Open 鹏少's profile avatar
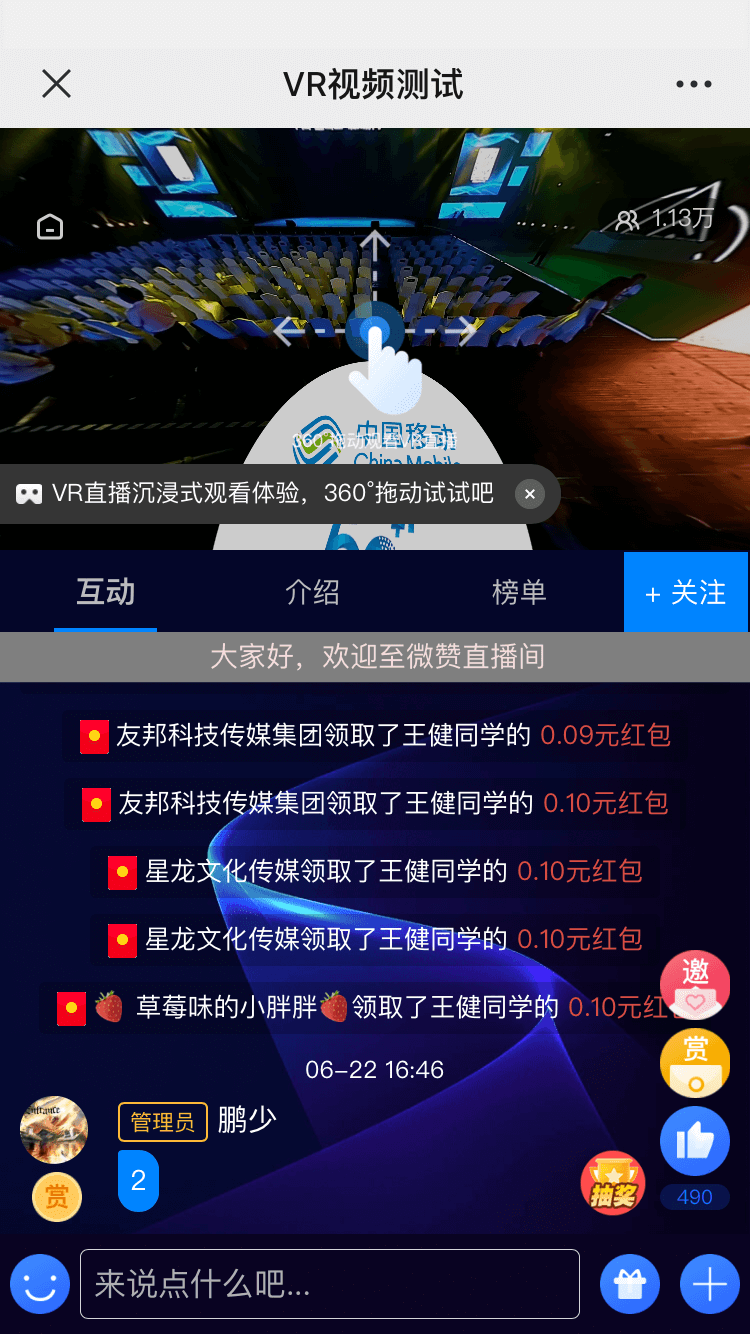 coord(54,1129)
